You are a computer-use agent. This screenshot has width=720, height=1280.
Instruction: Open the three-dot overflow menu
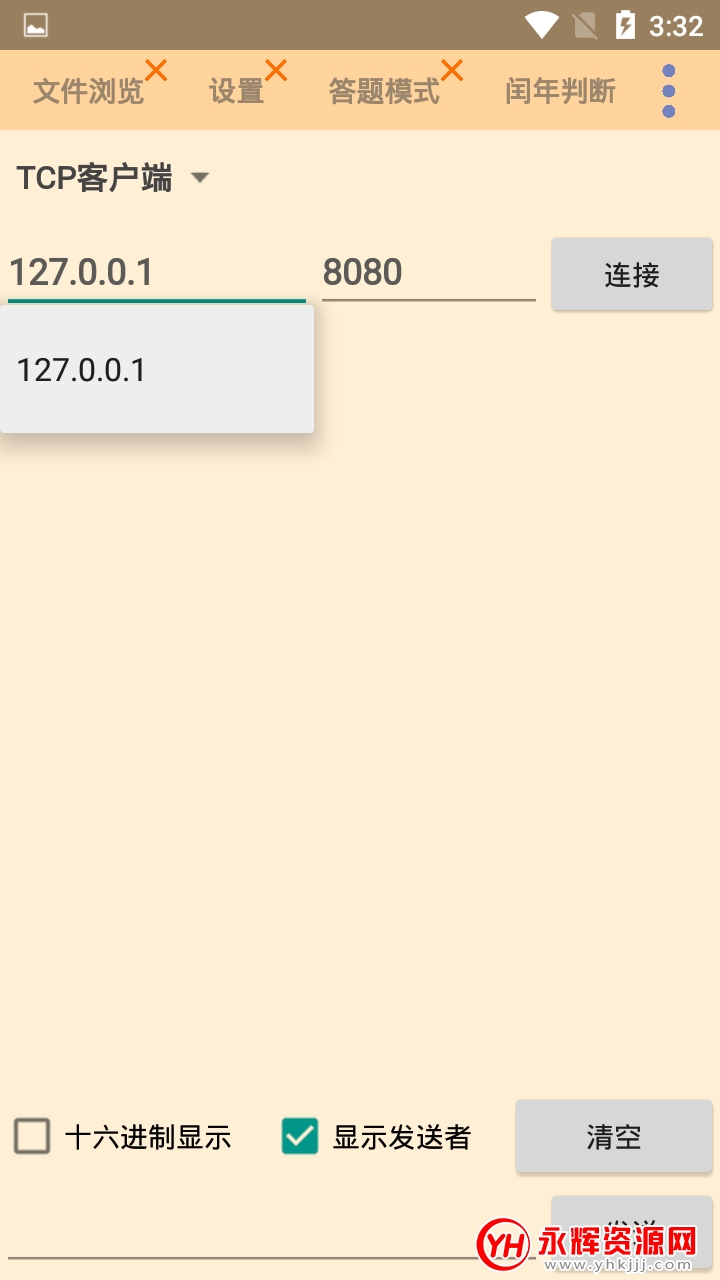click(669, 91)
